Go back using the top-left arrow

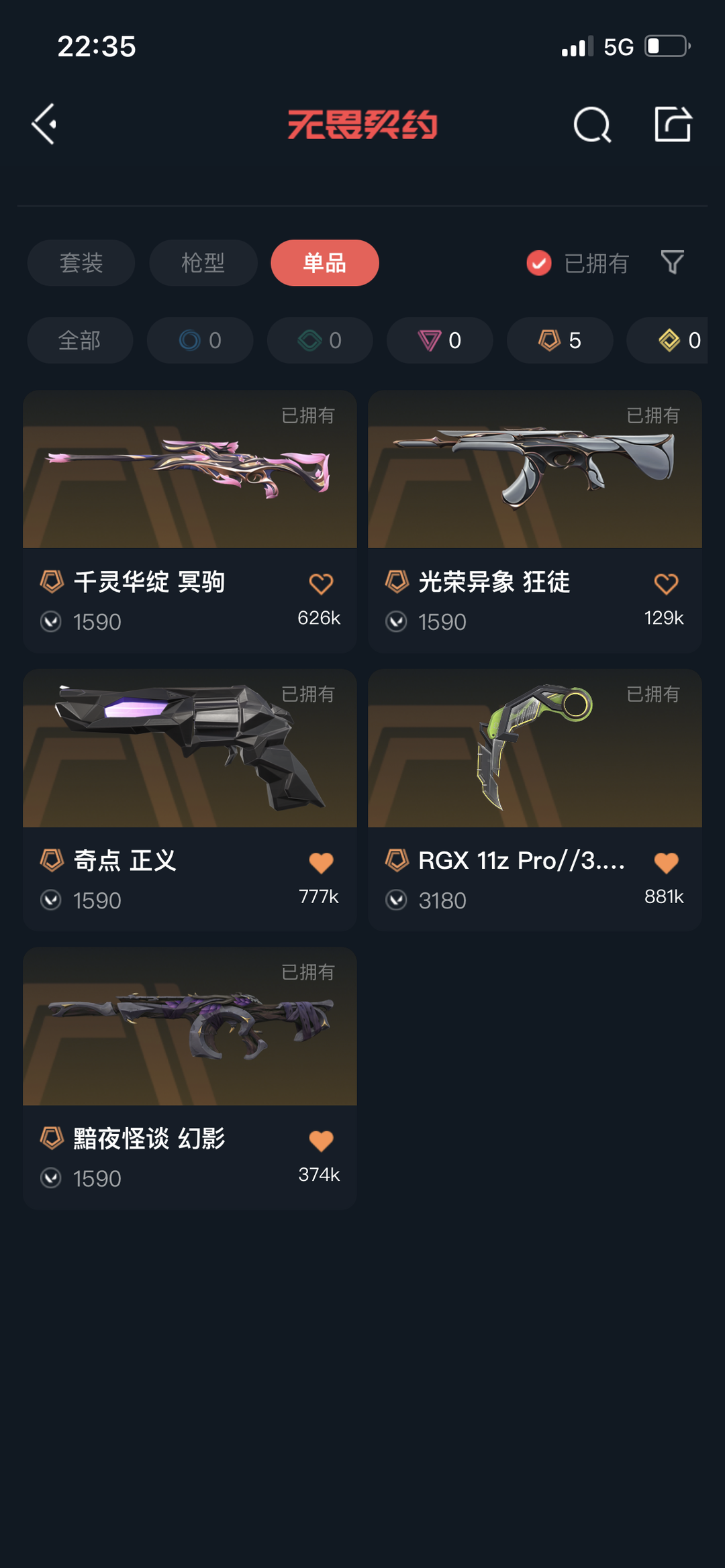(x=44, y=124)
